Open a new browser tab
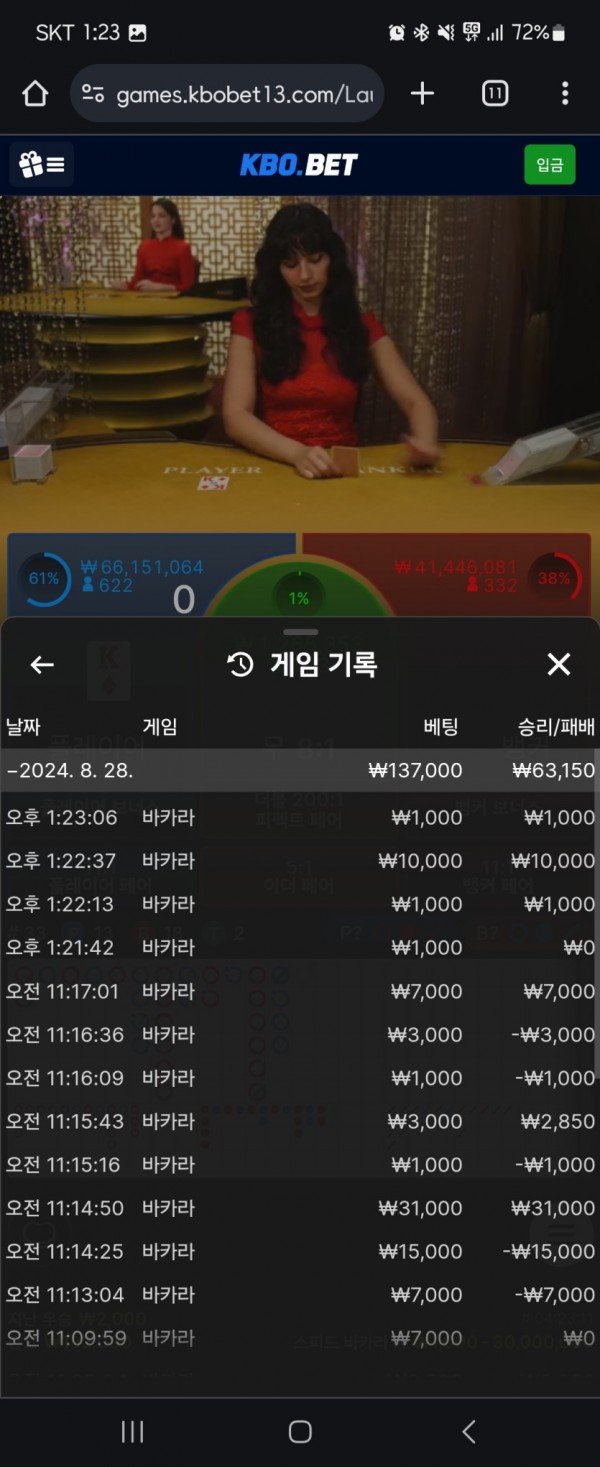600x1467 pixels. coord(423,94)
